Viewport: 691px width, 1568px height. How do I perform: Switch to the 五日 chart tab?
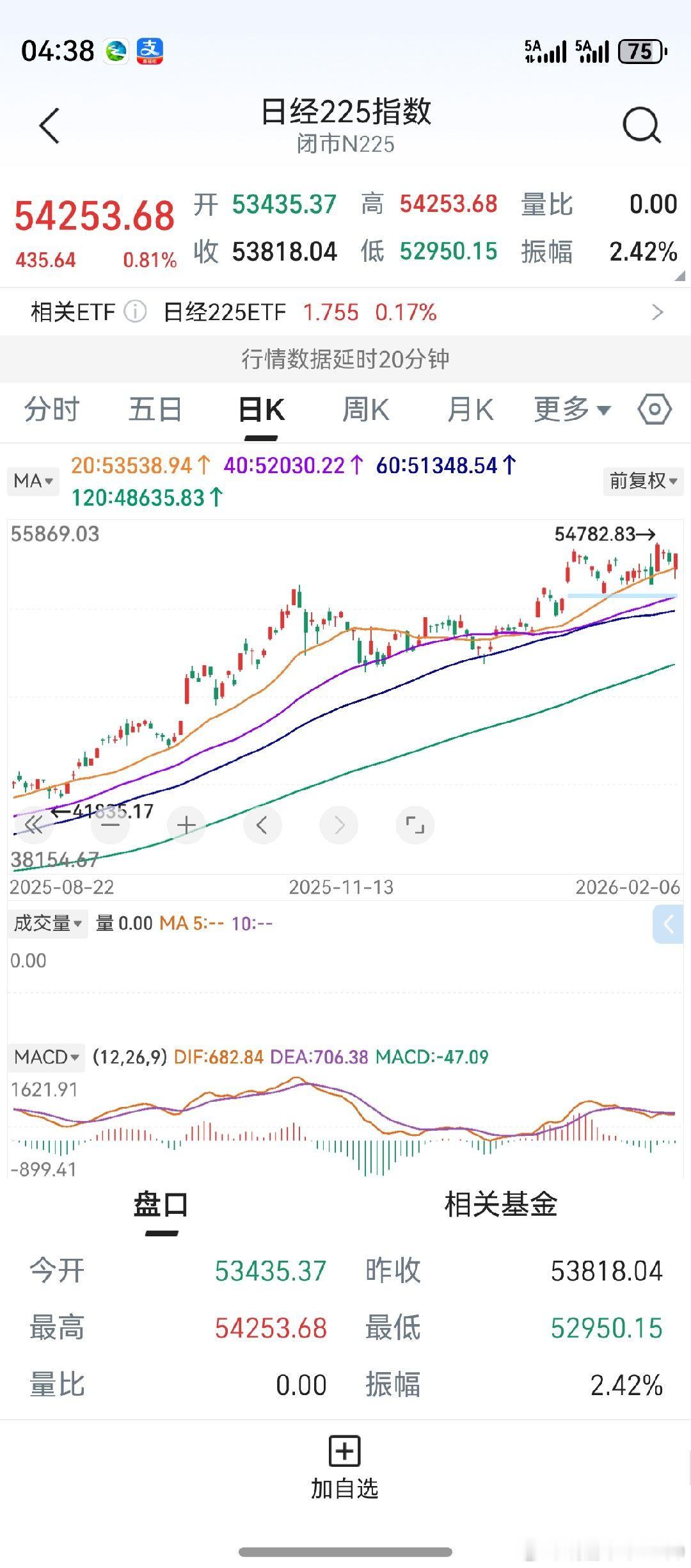155,410
